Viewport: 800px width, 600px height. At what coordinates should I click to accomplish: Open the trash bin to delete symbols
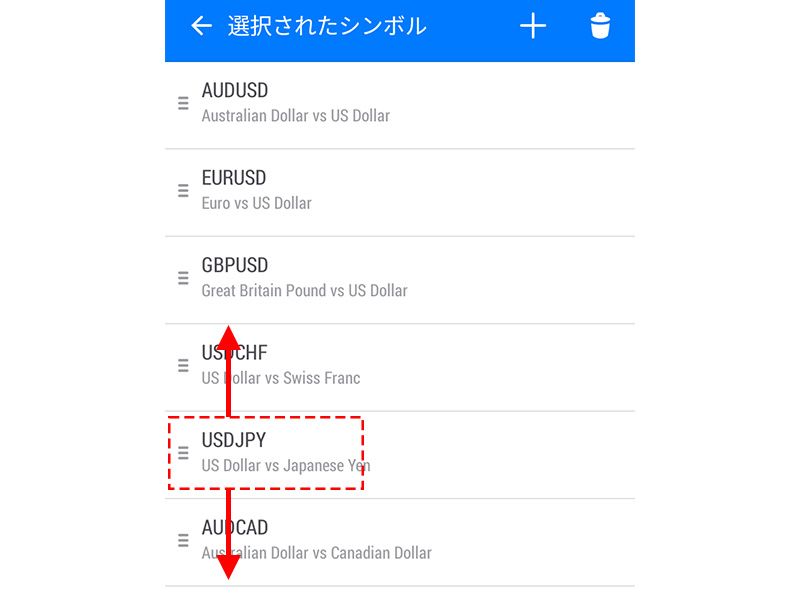[600, 27]
